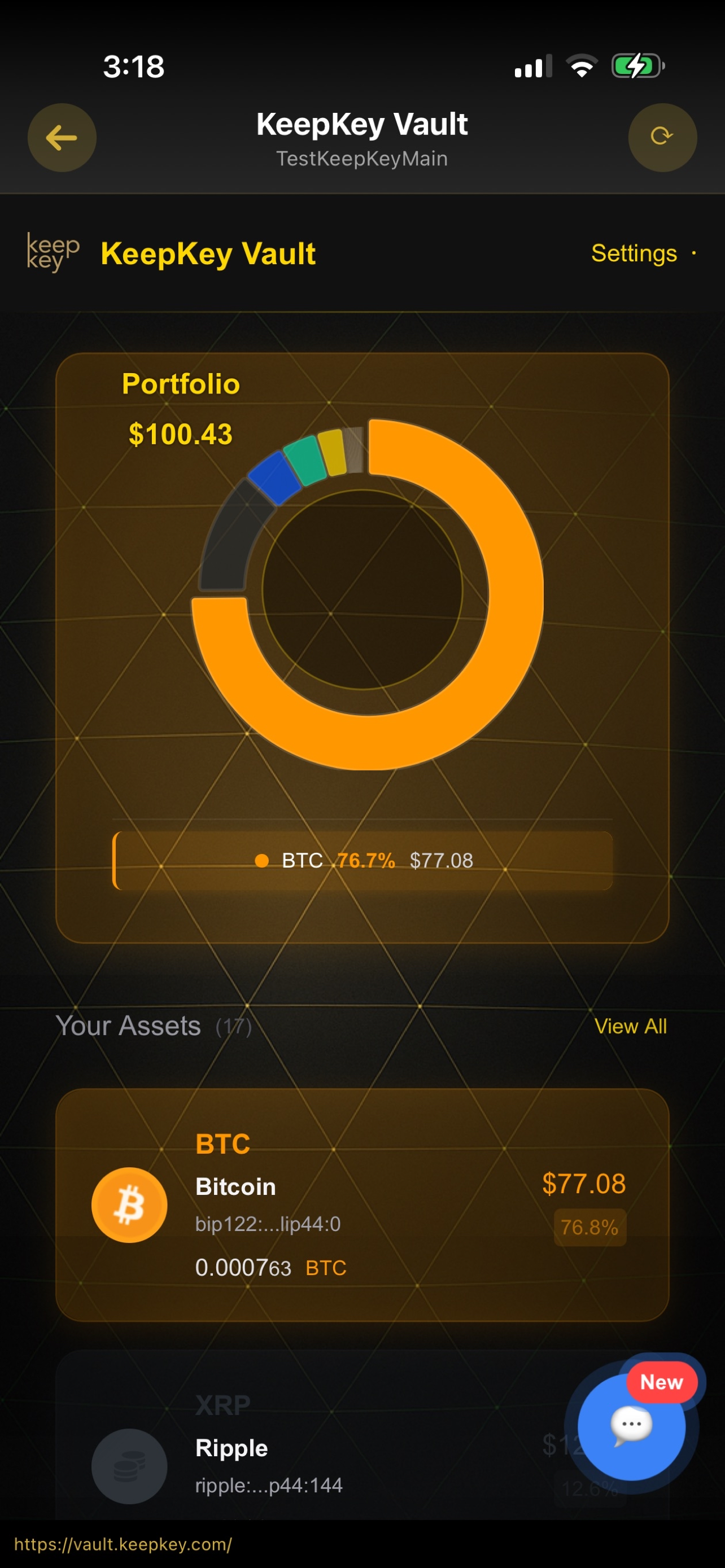Open the Bitcoin asset card
725x1568 pixels.
tap(362, 1205)
